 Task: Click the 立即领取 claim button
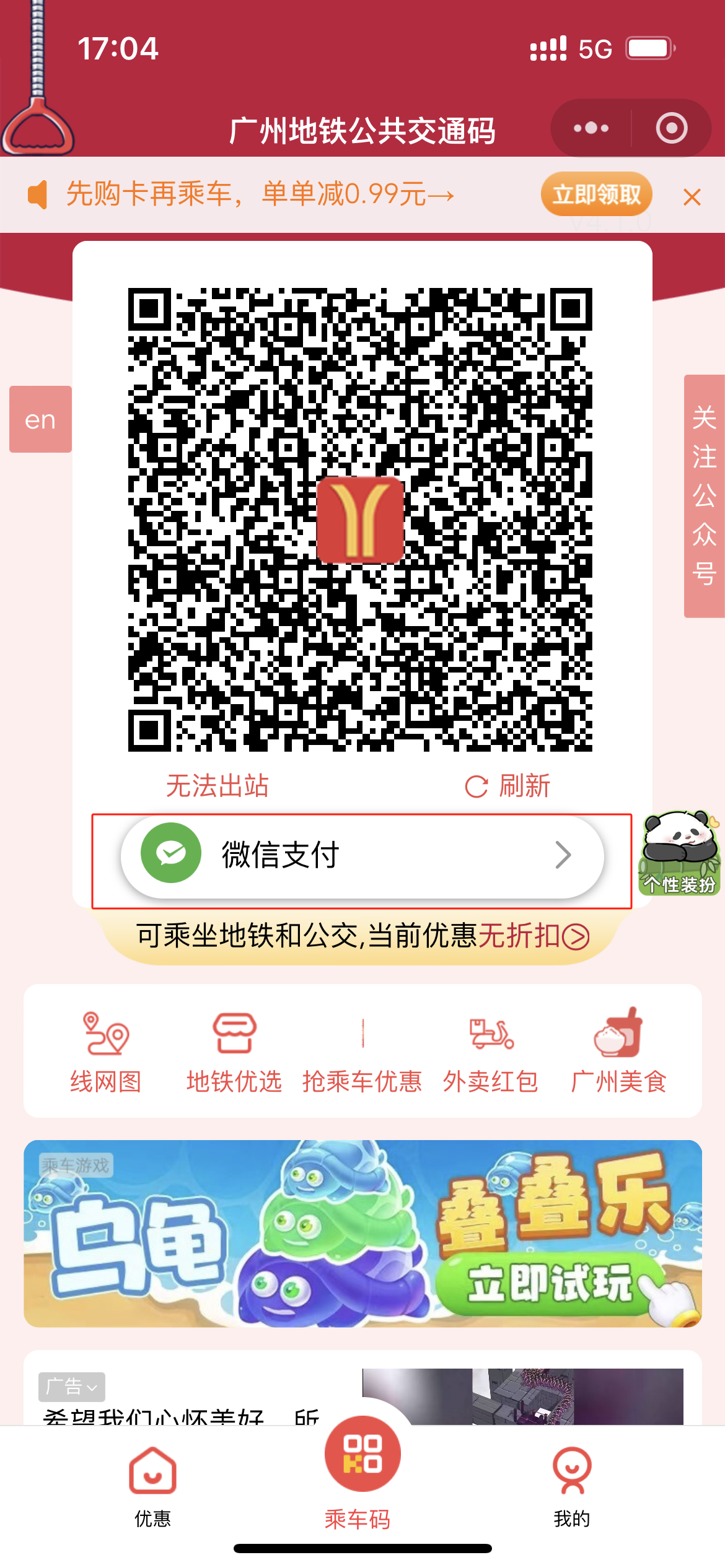595,195
